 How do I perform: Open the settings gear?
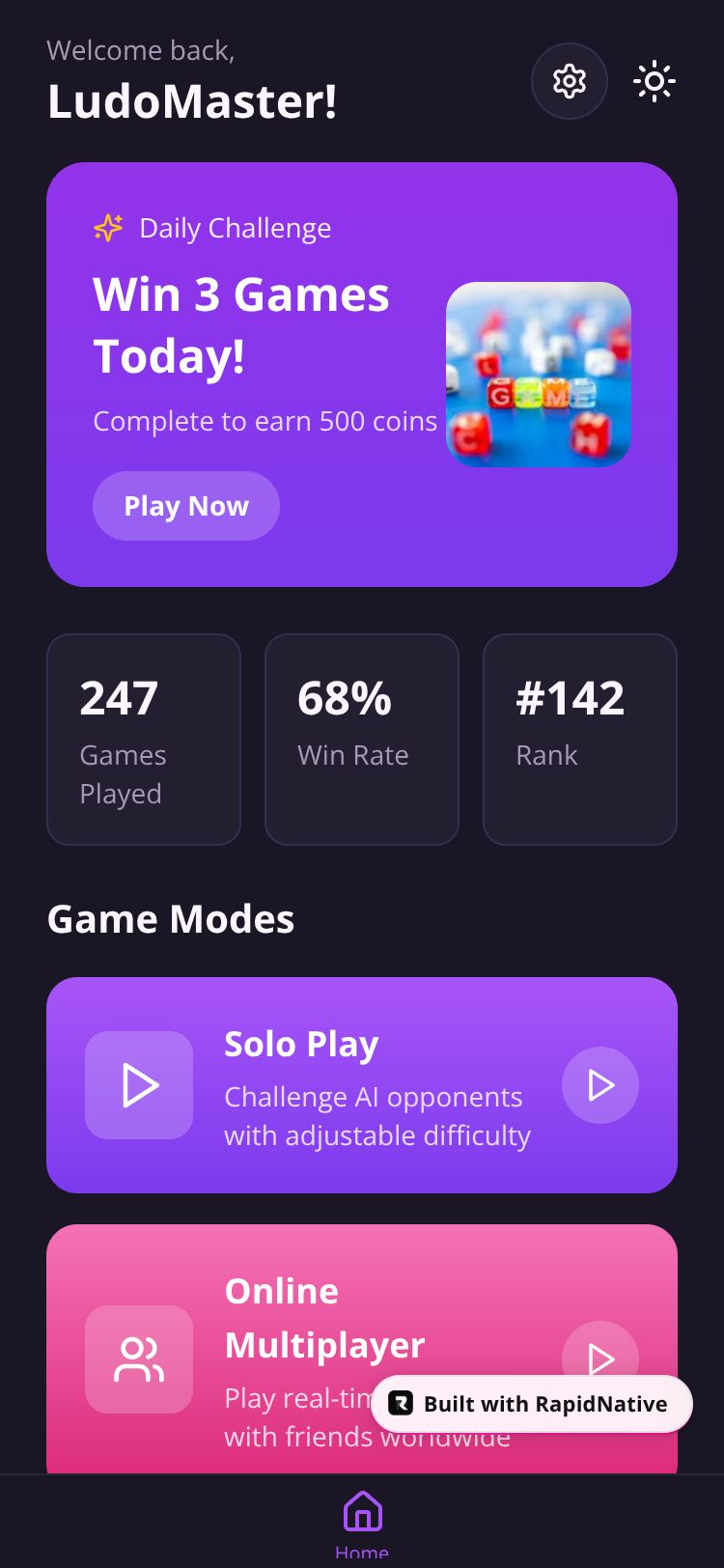point(570,81)
